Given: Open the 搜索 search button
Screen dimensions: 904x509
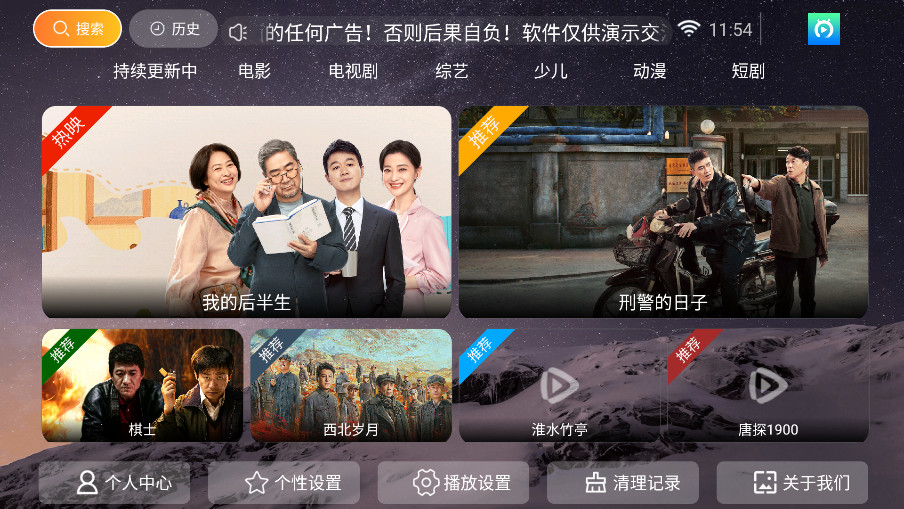Looking at the screenshot, I should [x=77, y=29].
